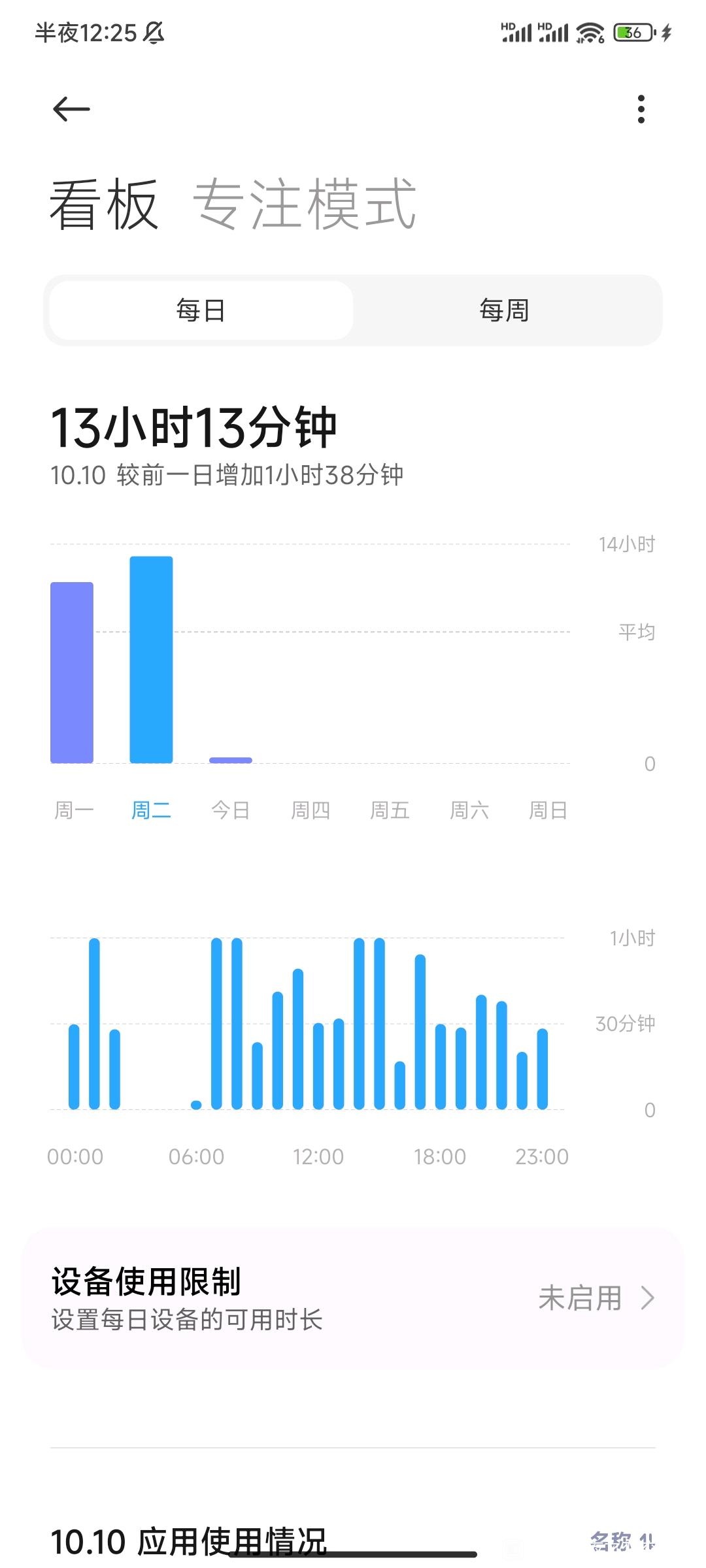The width and height of the screenshot is (706, 1568).
Task: Select the 今日 bar in the chart
Action: (231, 760)
